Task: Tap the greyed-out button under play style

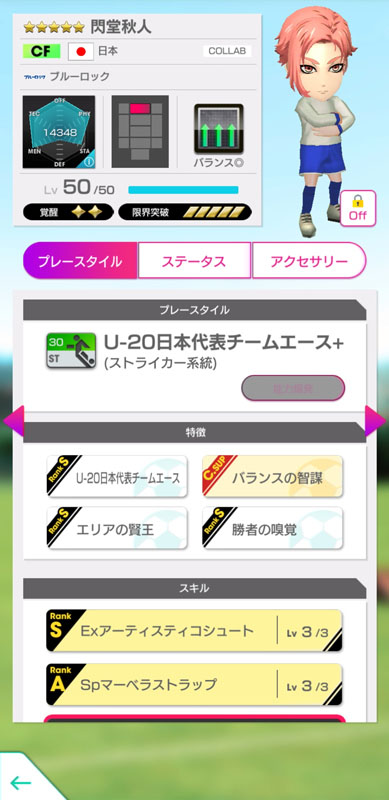Action: 293,388
